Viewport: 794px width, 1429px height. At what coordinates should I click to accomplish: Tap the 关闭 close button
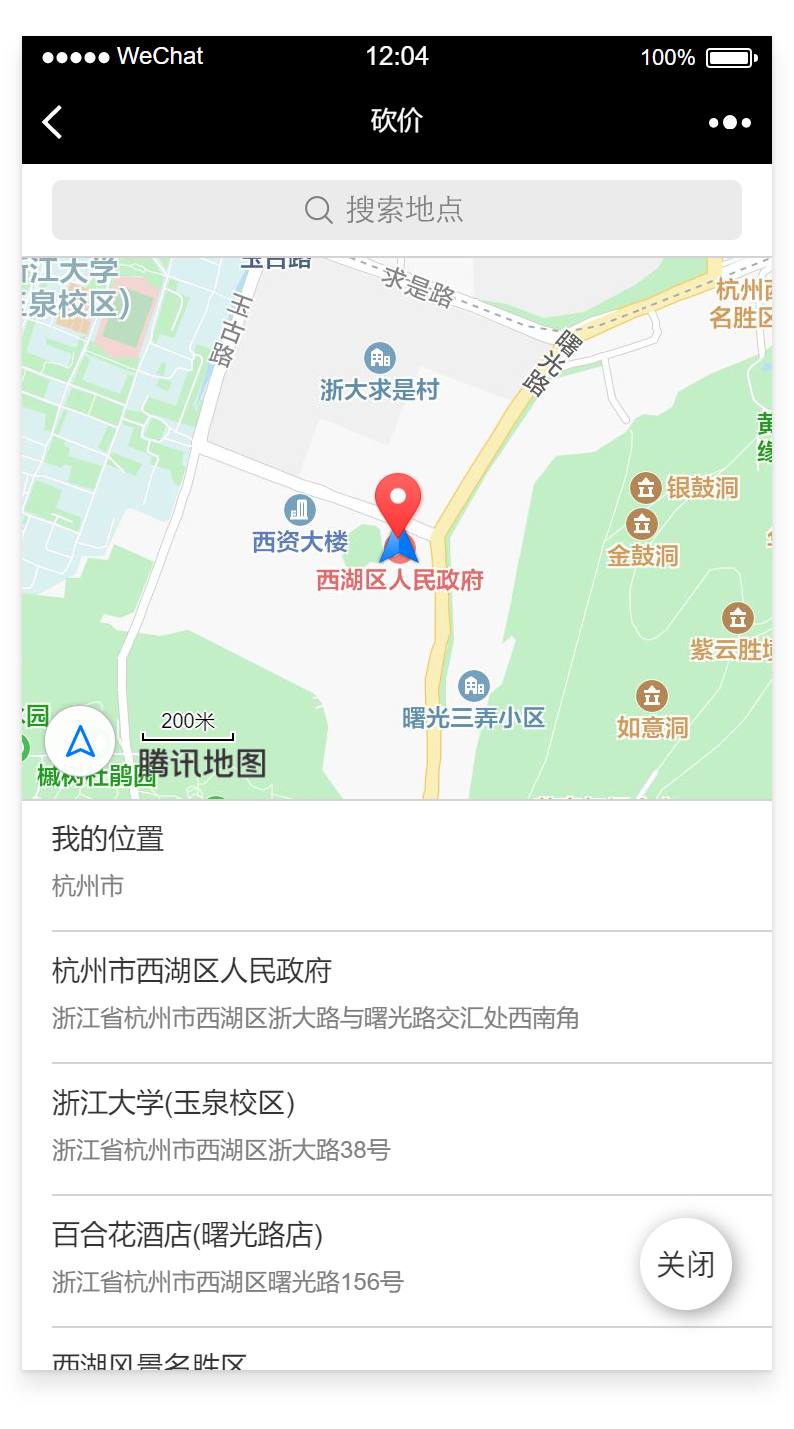(x=685, y=1264)
